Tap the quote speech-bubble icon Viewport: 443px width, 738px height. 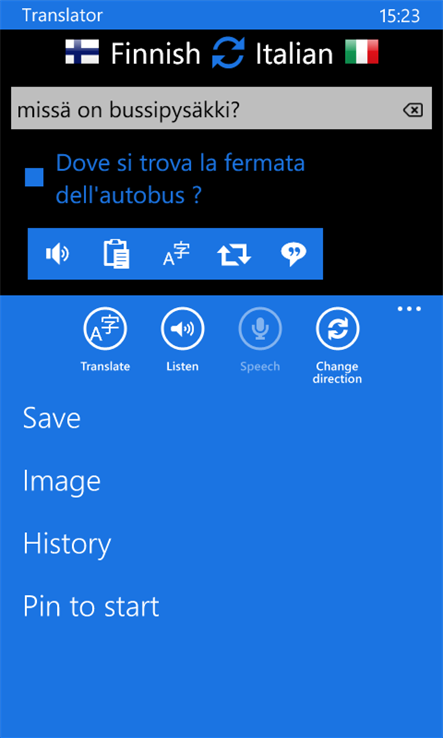tap(293, 254)
